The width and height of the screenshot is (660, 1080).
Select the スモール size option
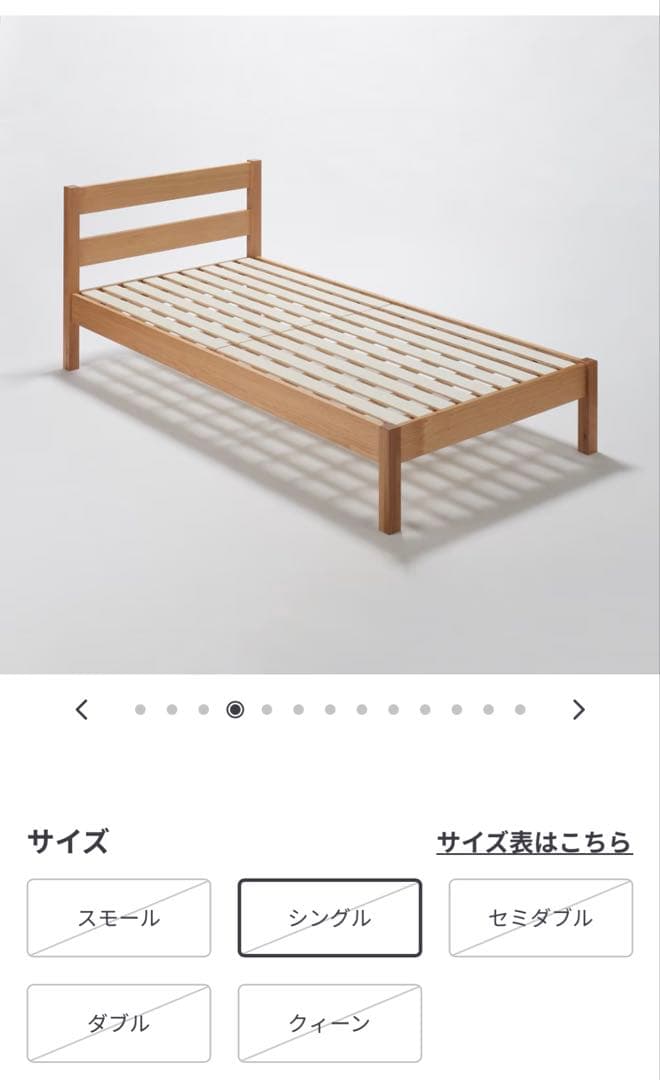pyautogui.click(x=119, y=918)
